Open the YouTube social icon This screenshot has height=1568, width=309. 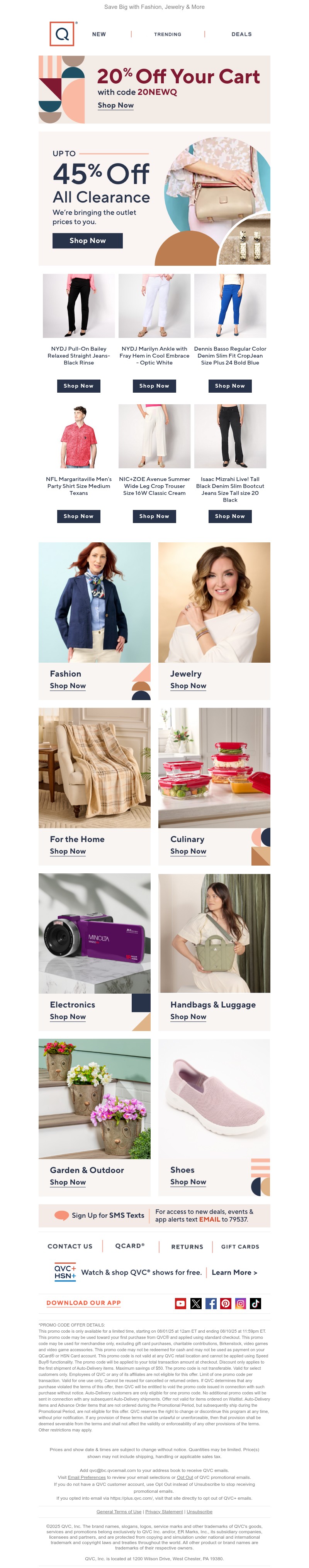180,1303
